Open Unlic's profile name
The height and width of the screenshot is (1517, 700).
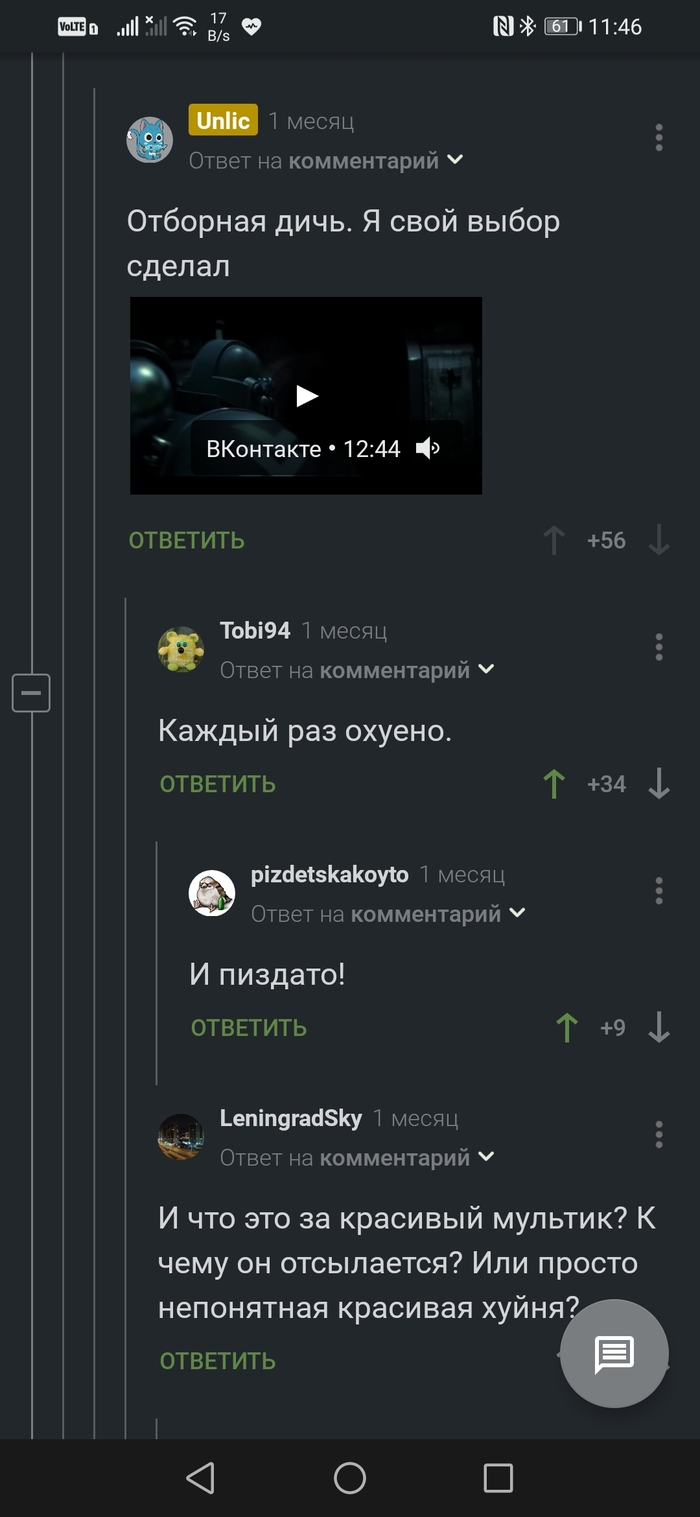click(x=222, y=121)
